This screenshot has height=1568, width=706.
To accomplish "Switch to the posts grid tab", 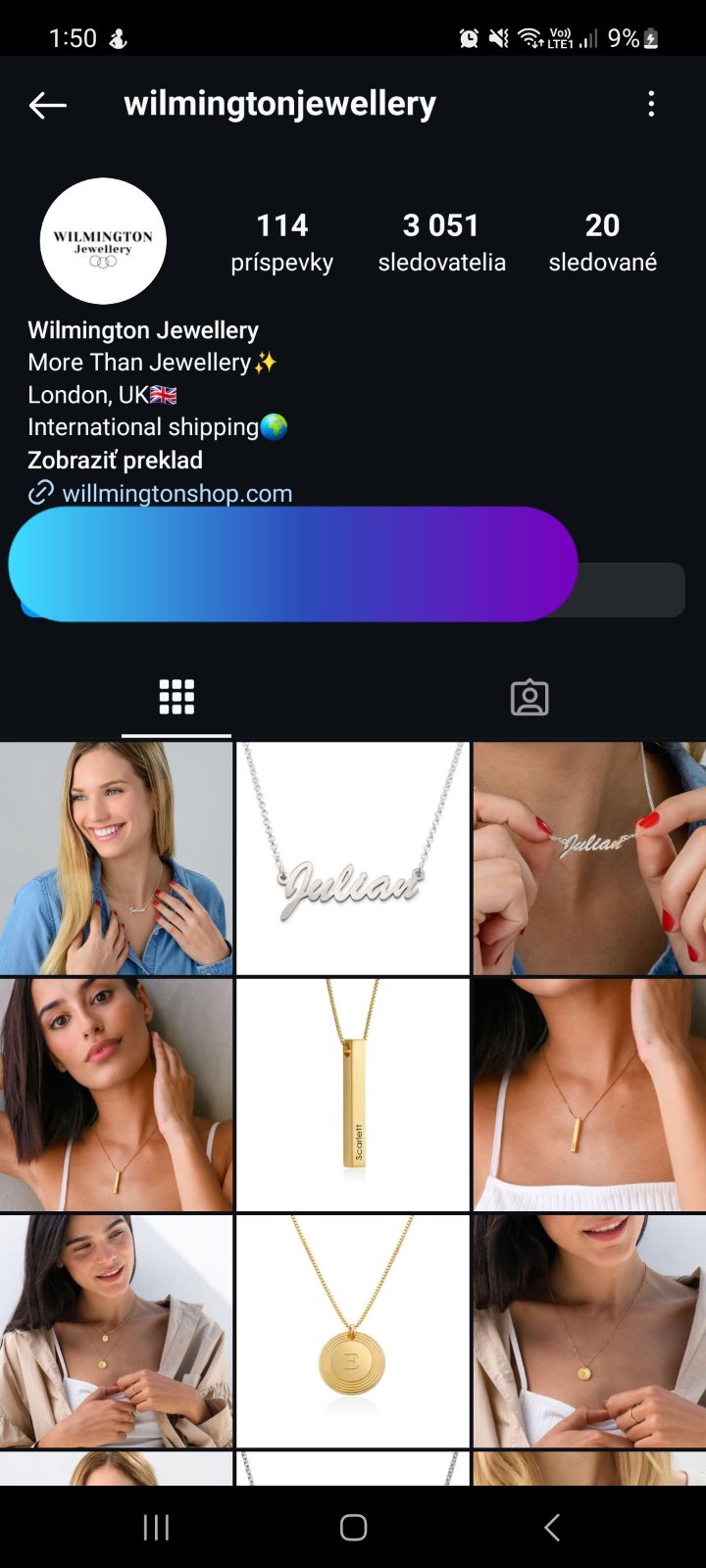I will [x=176, y=697].
